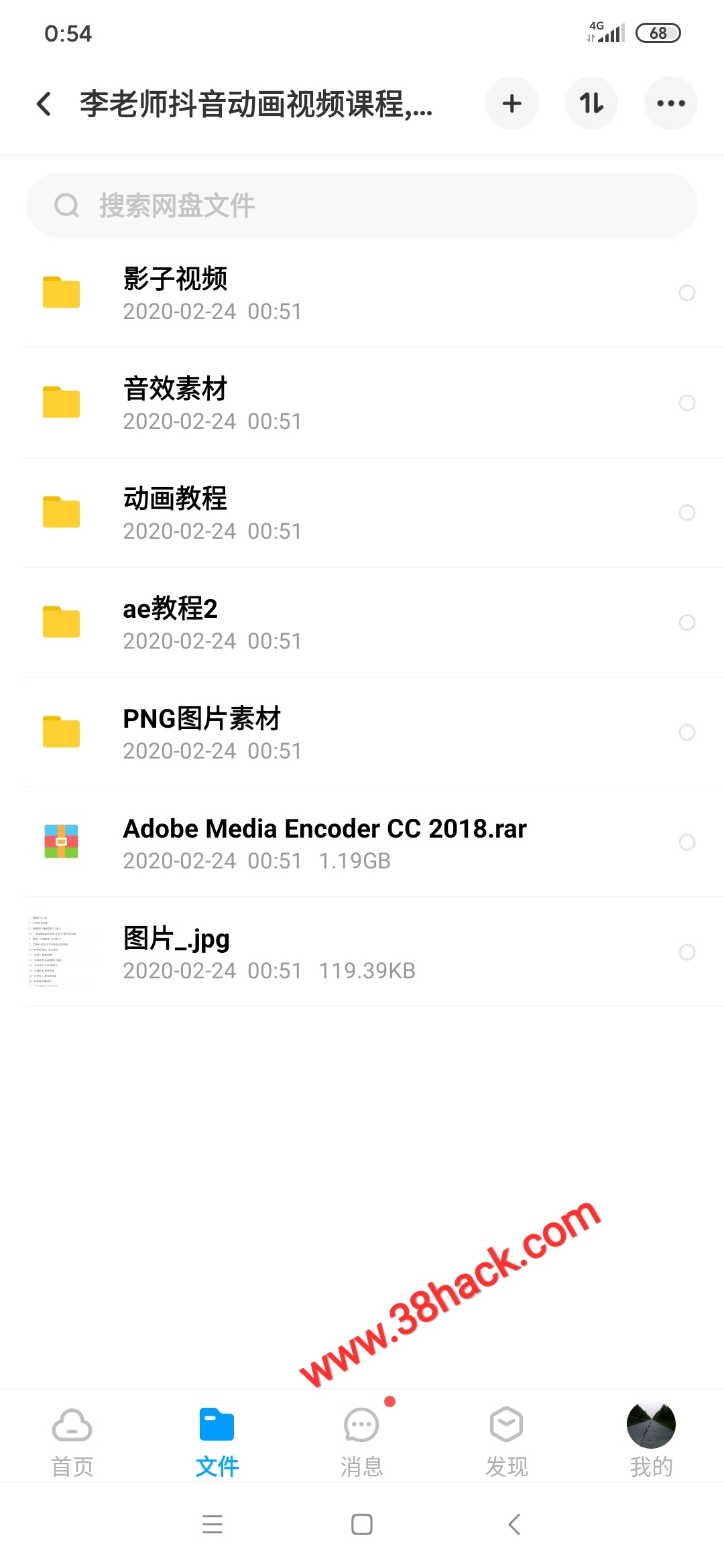
Task: Switch to the 消息 tab
Action: (x=361, y=1439)
